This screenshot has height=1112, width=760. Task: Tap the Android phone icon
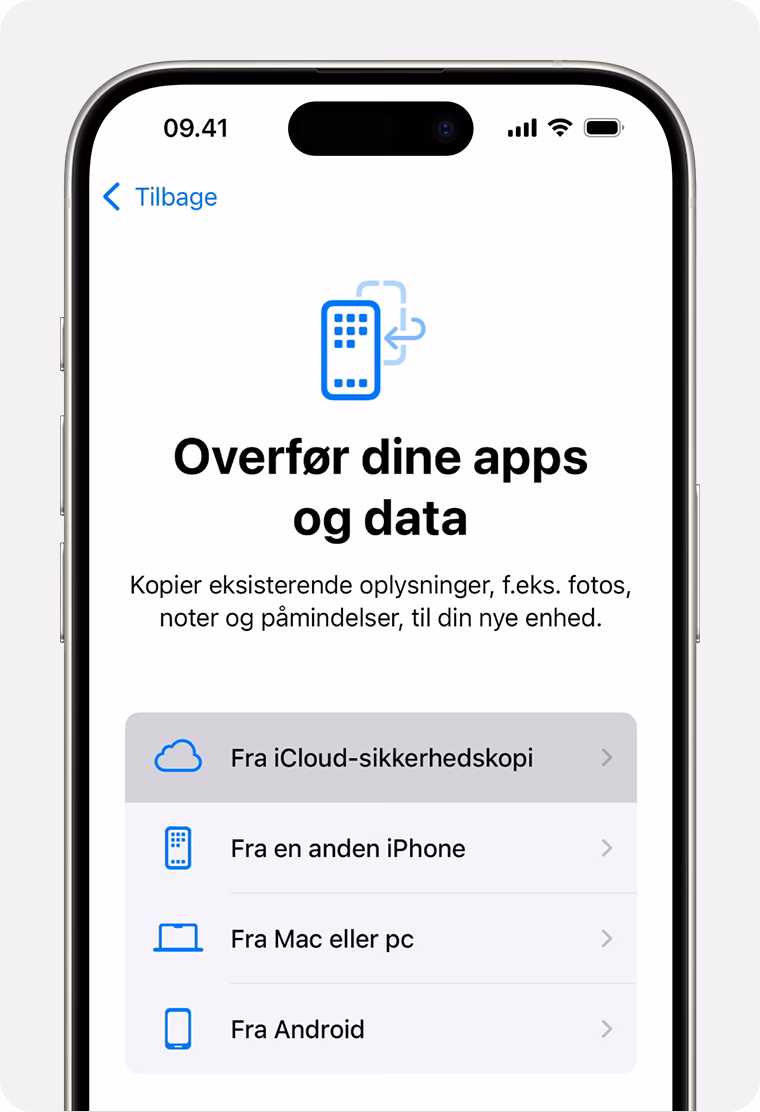point(178,1029)
